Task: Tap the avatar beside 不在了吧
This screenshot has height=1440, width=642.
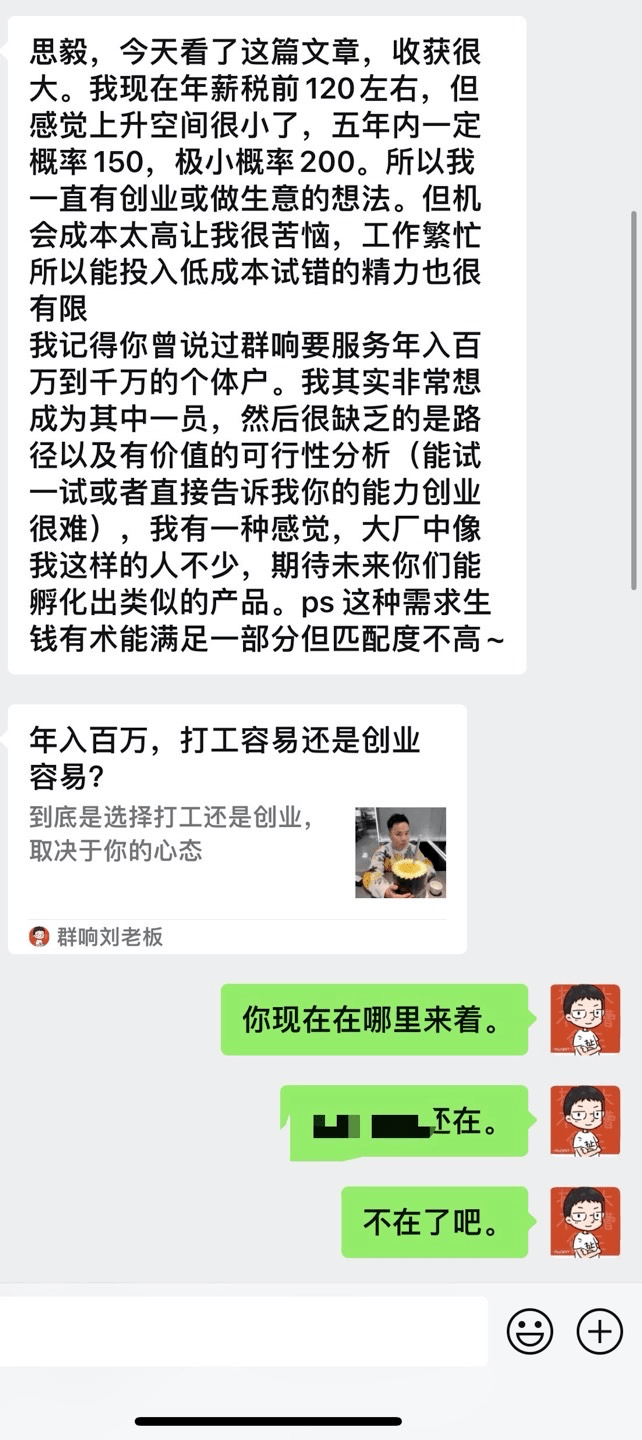Action: (x=585, y=1222)
